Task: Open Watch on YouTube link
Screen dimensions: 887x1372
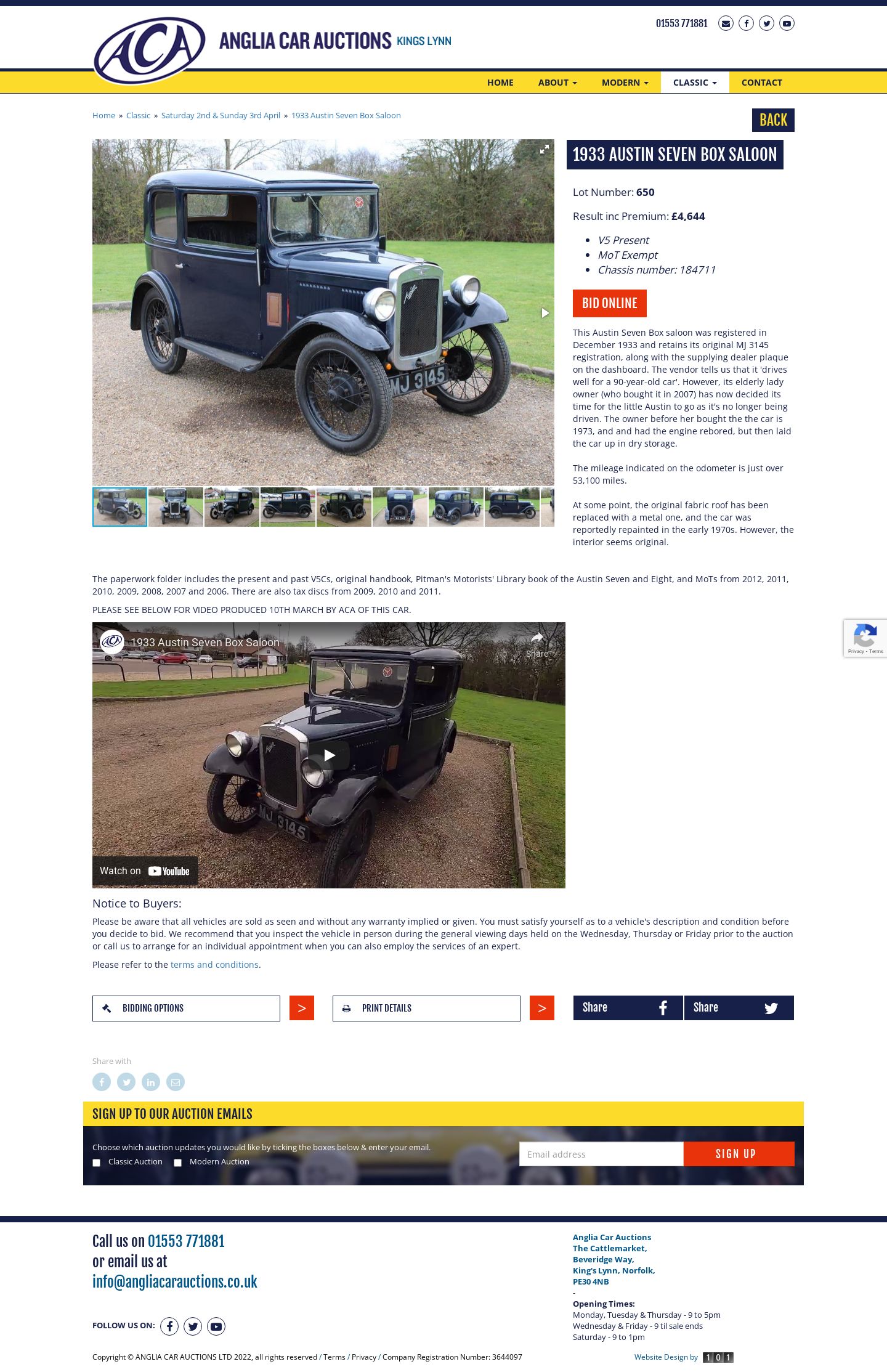Action: (145, 871)
